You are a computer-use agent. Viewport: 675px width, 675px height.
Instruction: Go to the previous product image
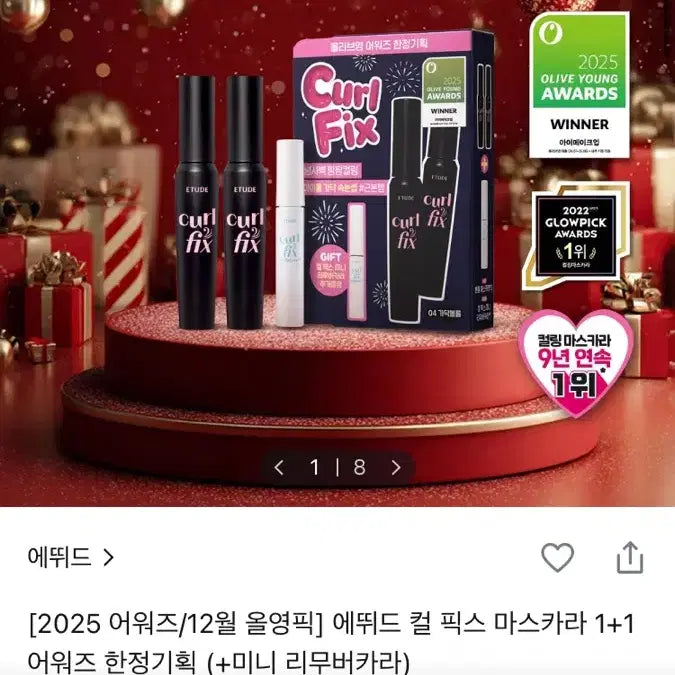click(279, 467)
